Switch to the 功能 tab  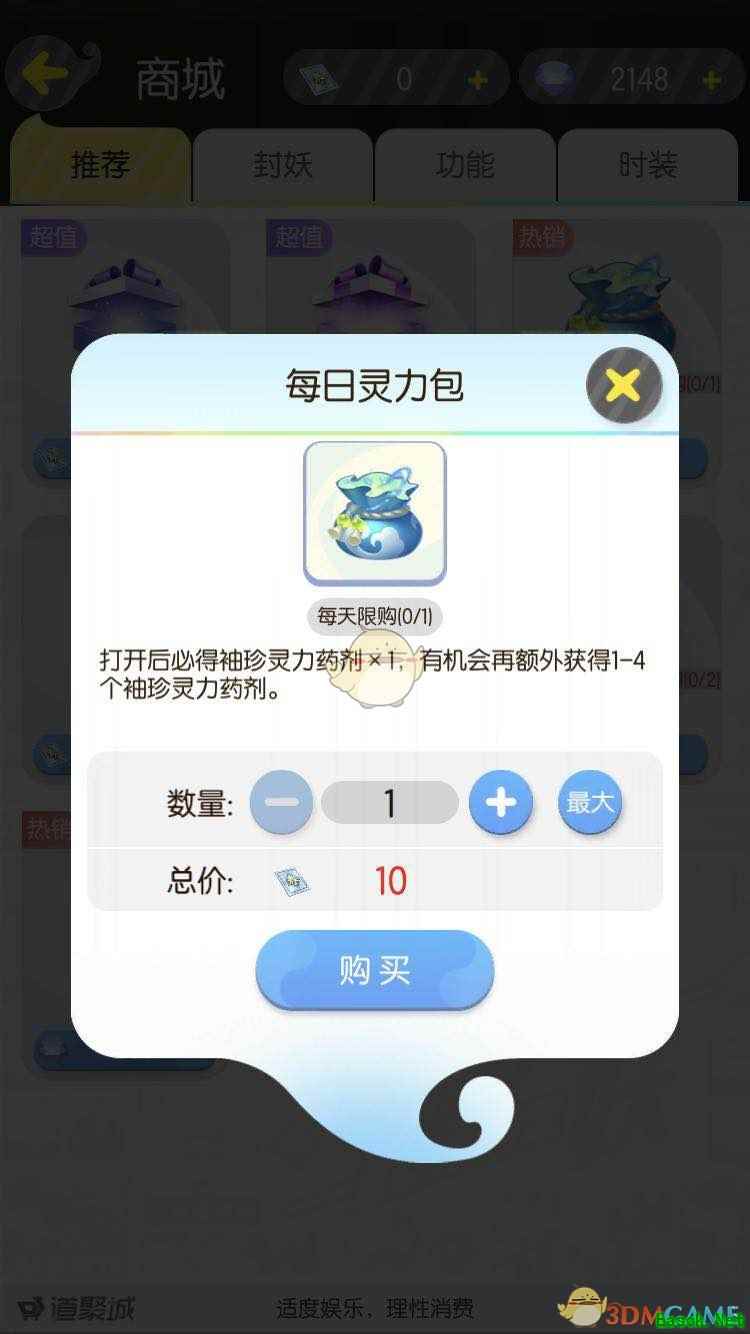point(465,165)
